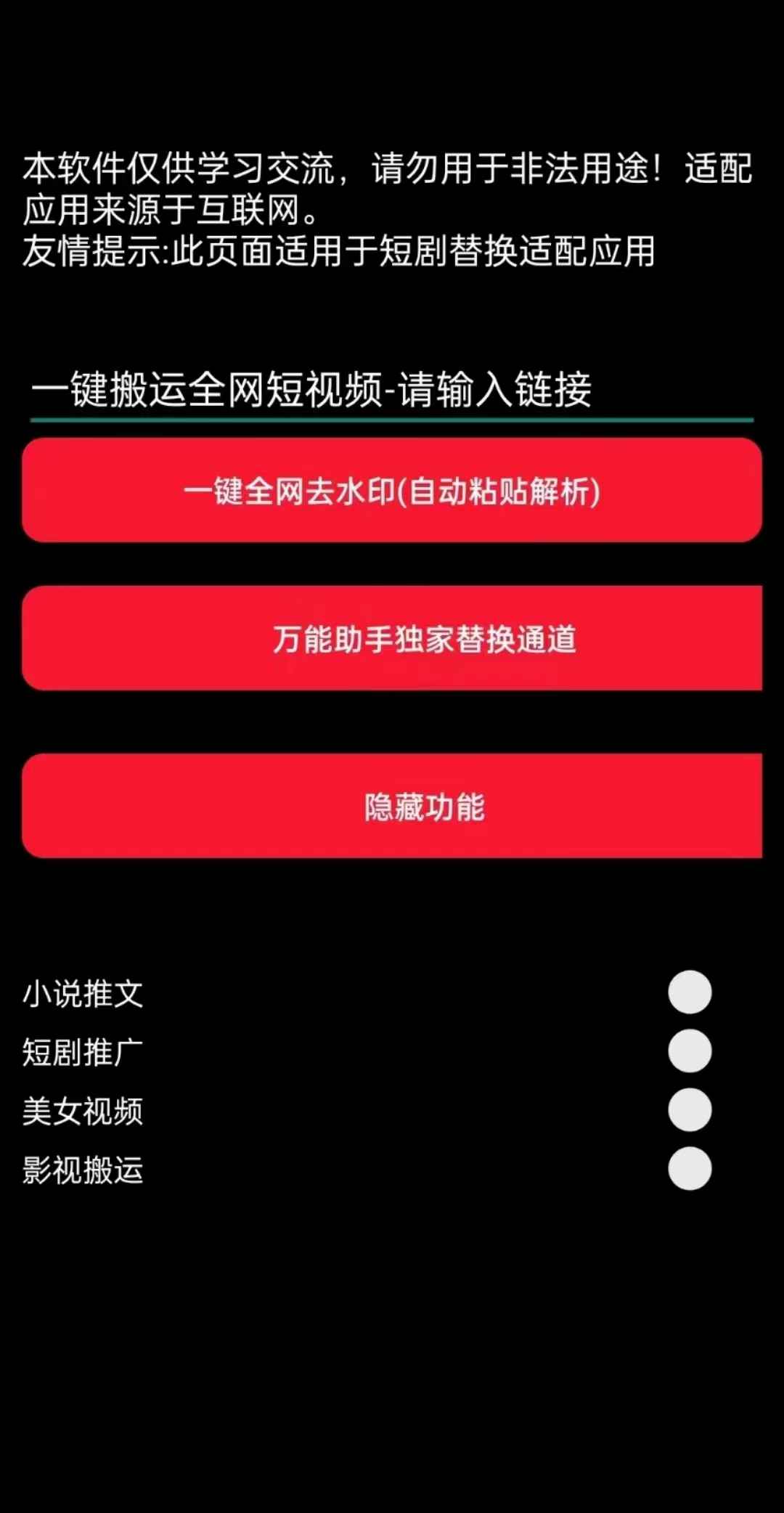This screenshot has height=1513, width=784.
Task: Tap the friendly reminder notice text
Action: click(341, 252)
